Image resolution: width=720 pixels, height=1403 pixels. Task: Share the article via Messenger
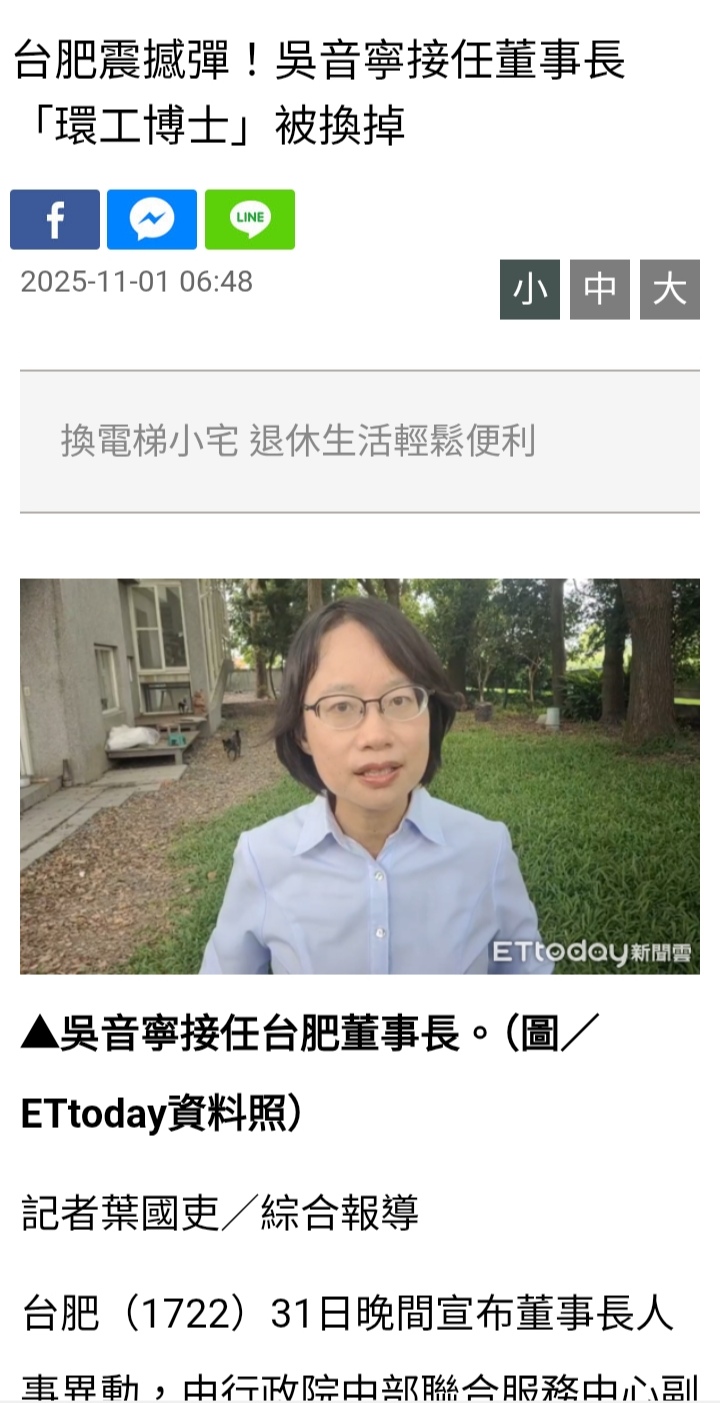click(152, 219)
